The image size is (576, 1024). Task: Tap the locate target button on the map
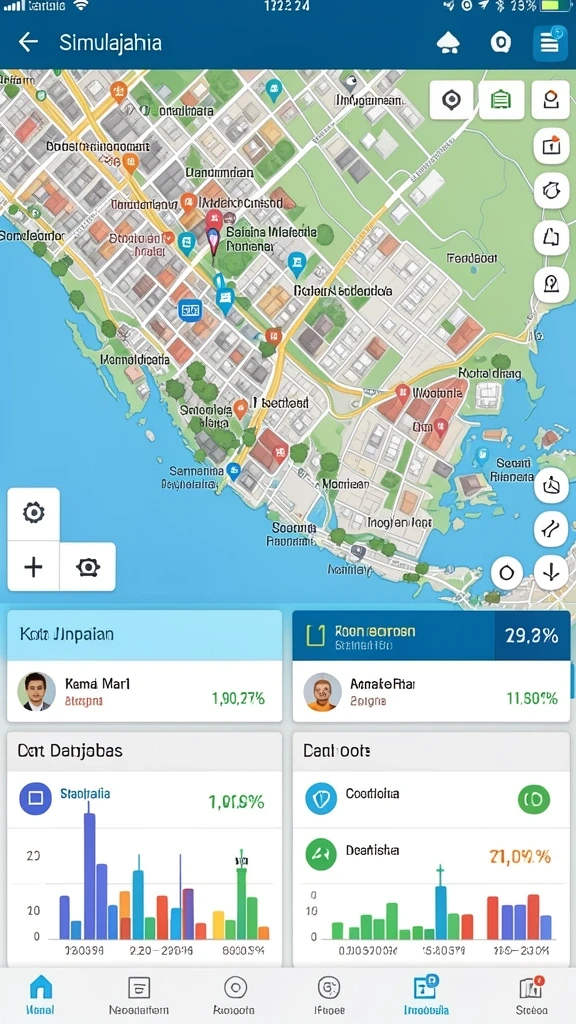click(x=451, y=101)
